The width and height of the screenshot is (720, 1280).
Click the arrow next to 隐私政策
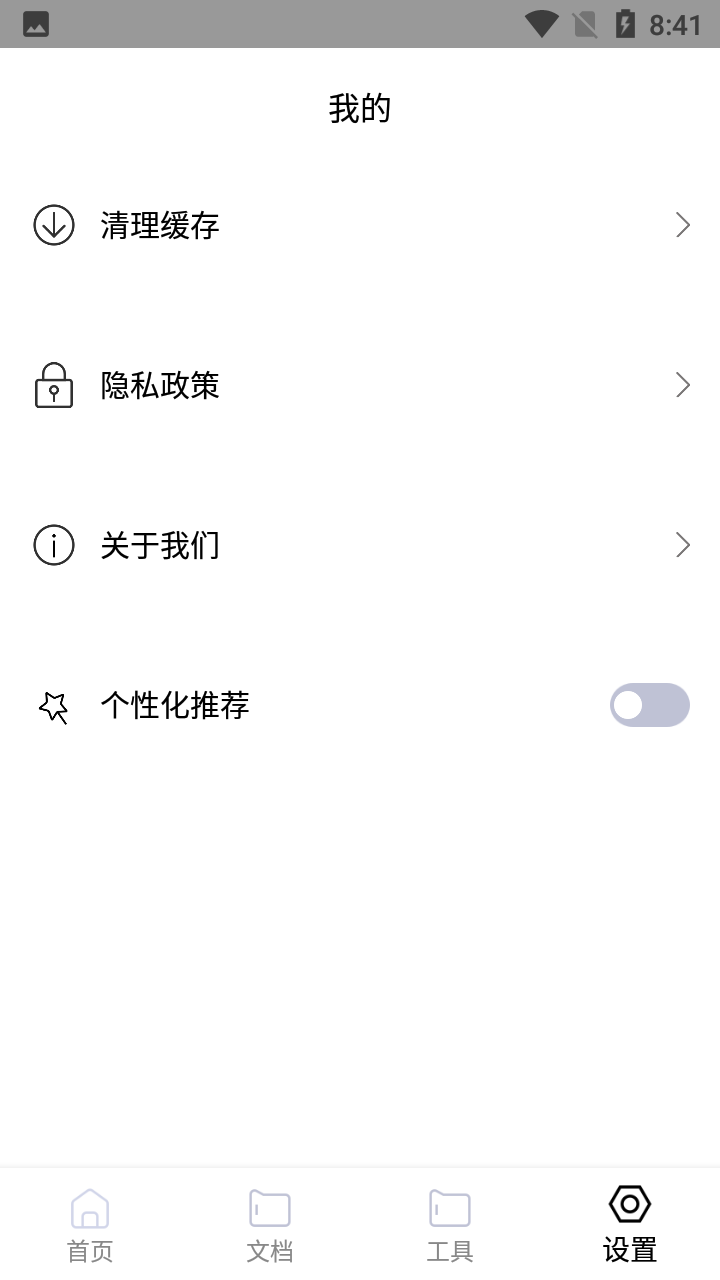pyautogui.click(x=683, y=385)
